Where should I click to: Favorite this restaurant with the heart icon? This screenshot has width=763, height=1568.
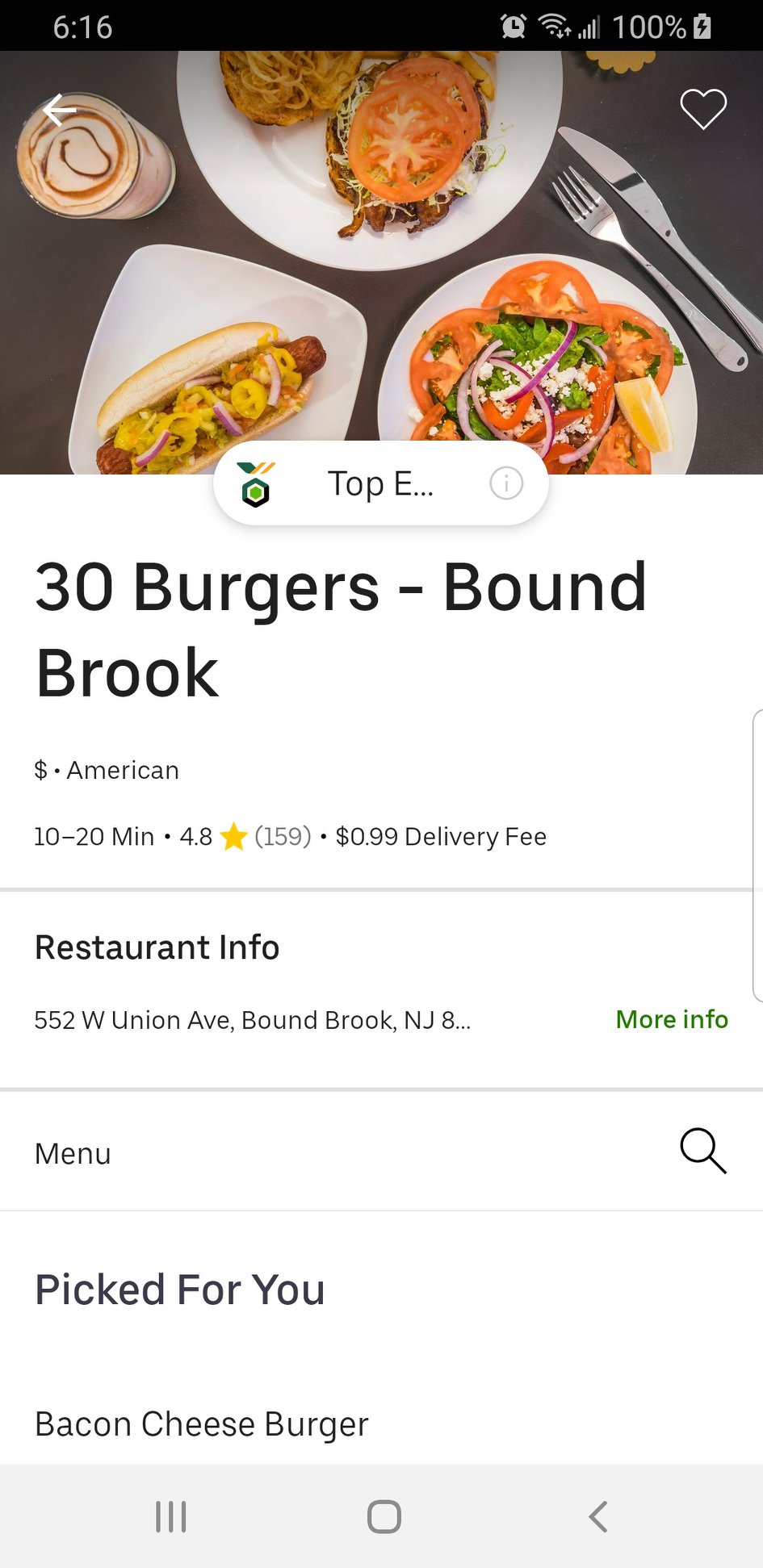703,108
